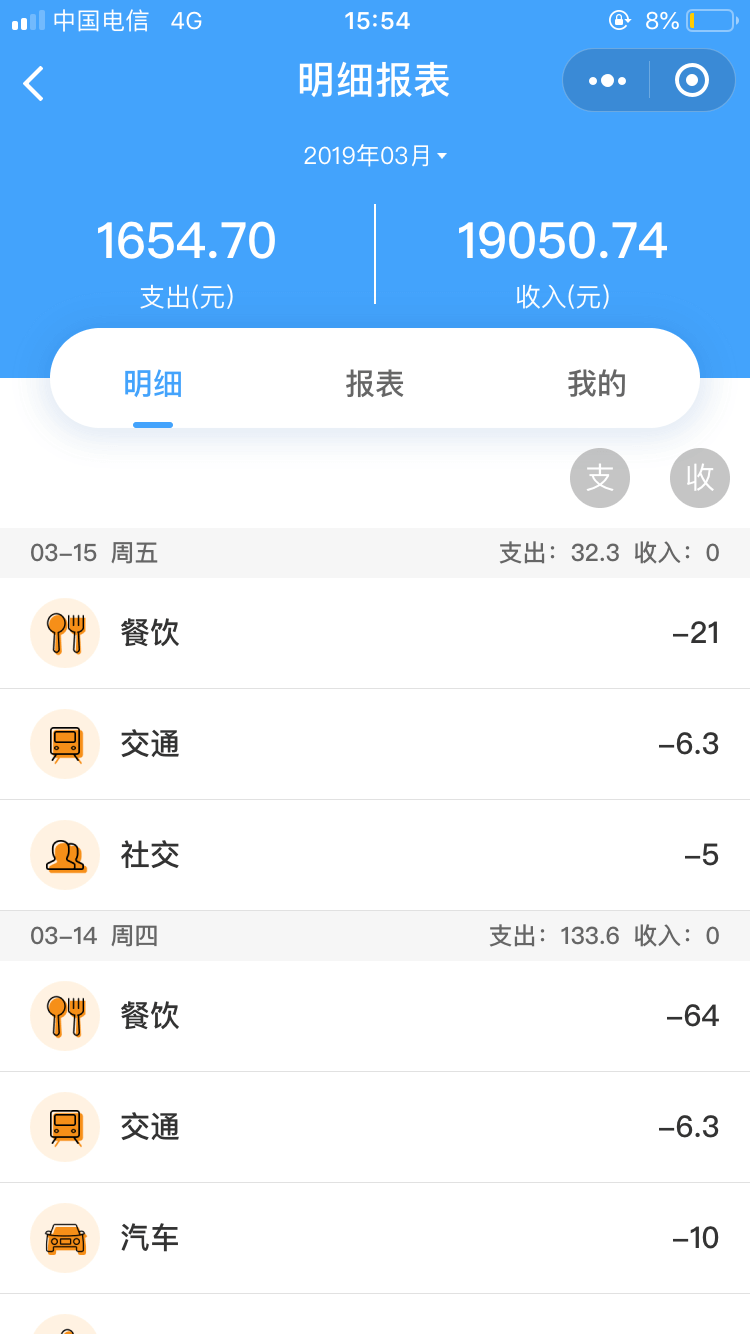Switch to the 报表 tab

[375, 384]
